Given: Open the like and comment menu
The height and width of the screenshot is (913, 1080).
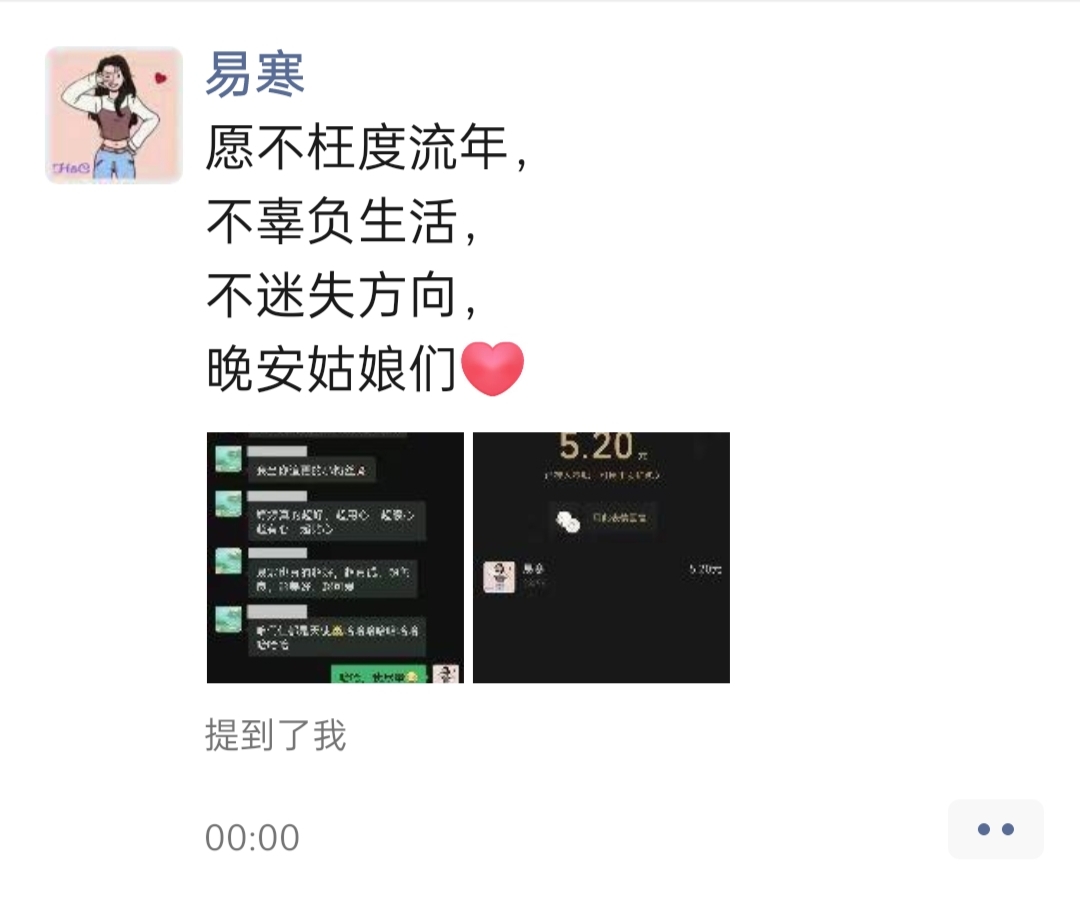Looking at the screenshot, I should pyautogui.click(x=995, y=829).
